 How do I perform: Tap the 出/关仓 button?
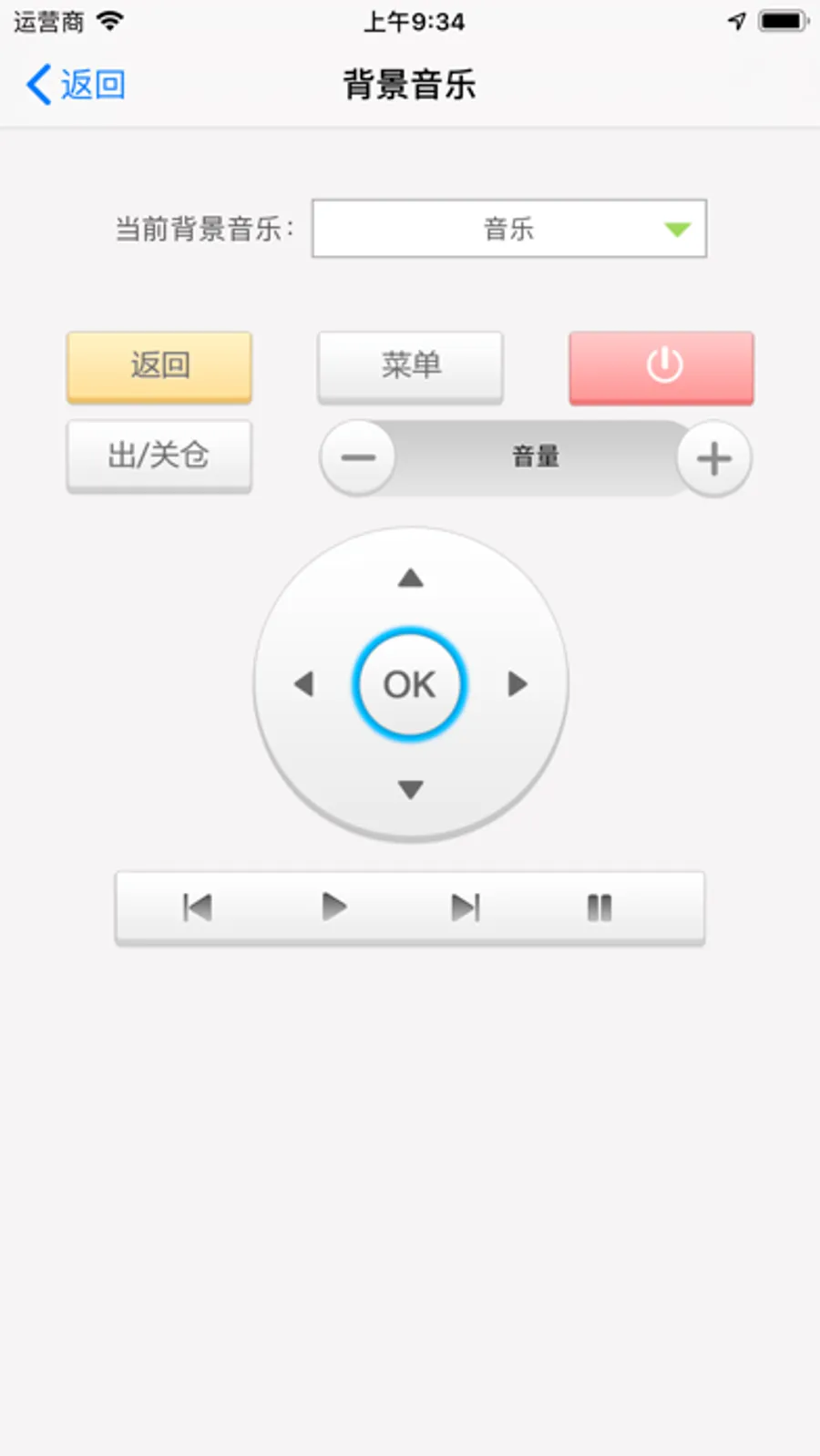(x=159, y=456)
